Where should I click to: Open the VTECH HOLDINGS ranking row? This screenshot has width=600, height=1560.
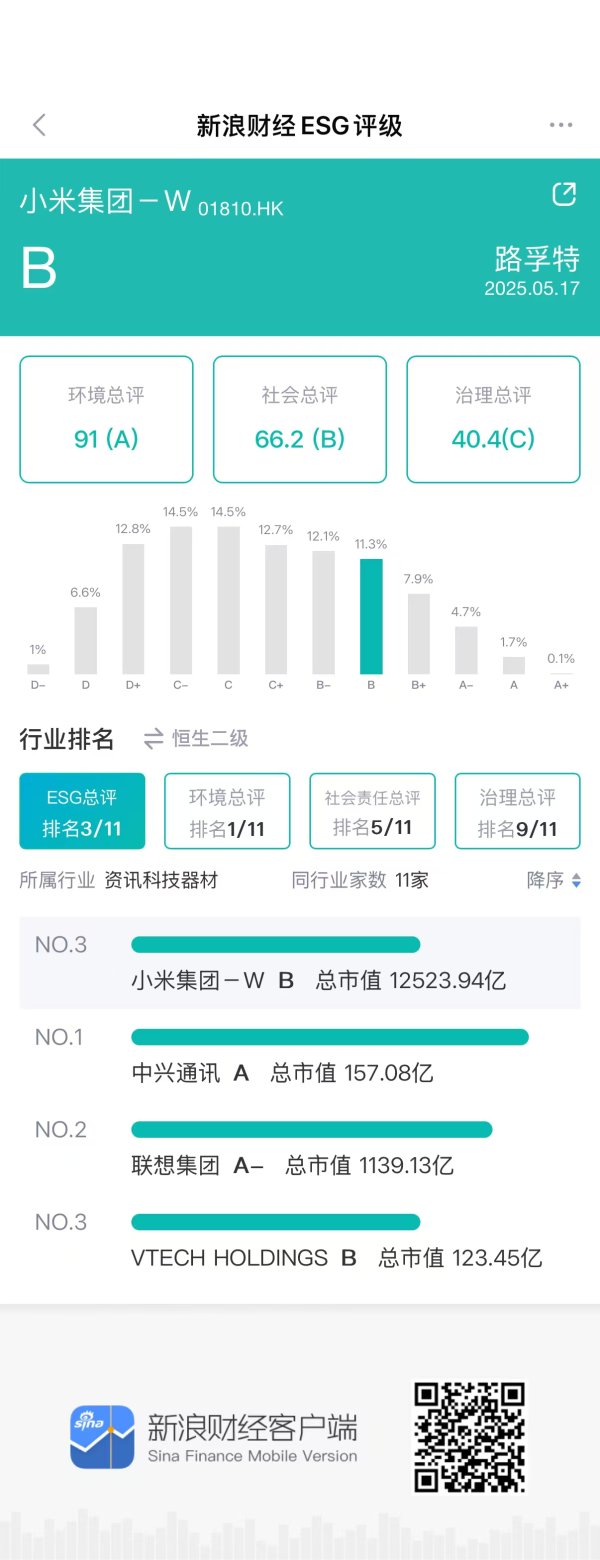pyautogui.click(x=300, y=1241)
